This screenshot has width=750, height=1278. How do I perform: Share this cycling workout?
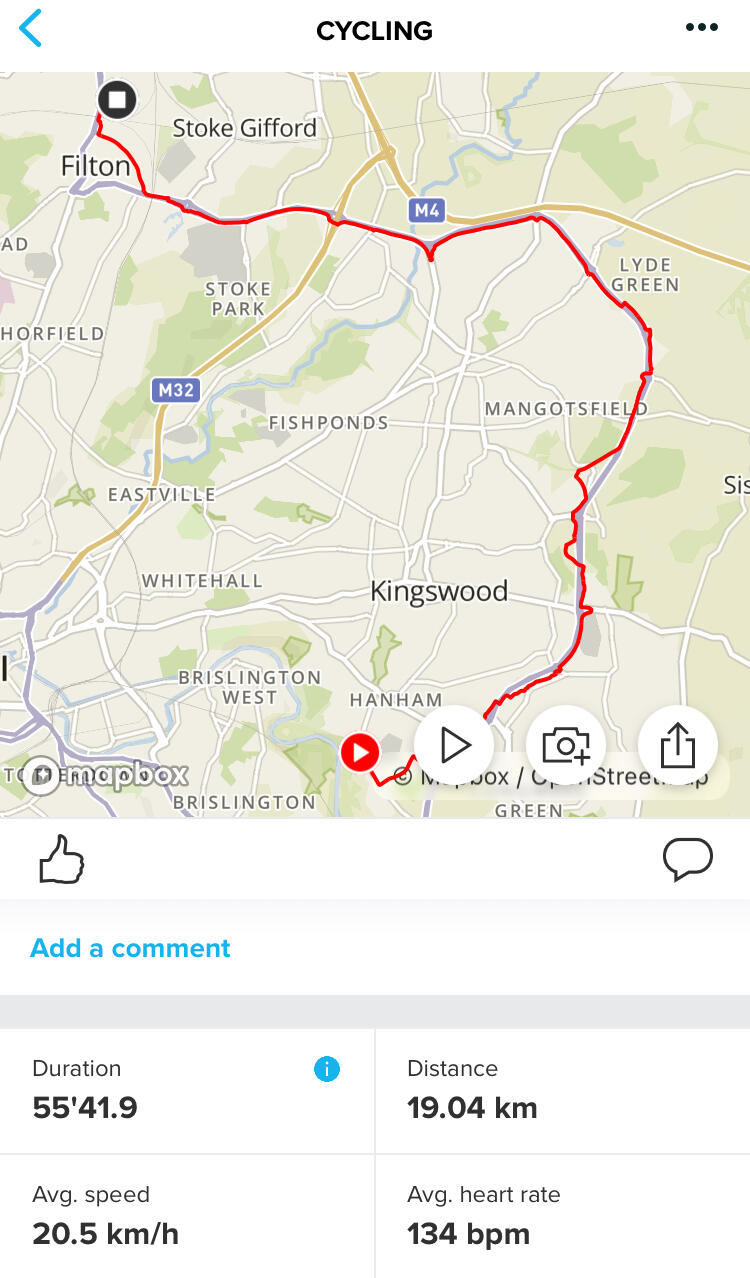click(x=677, y=745)
